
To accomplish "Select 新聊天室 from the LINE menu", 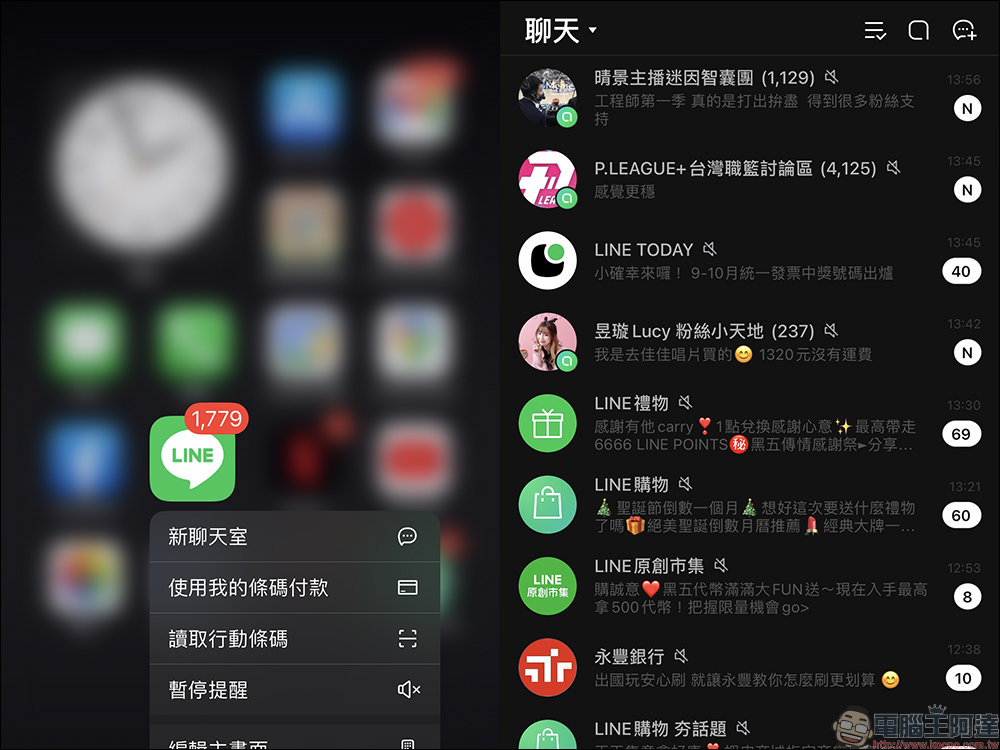I will [294, 537].
